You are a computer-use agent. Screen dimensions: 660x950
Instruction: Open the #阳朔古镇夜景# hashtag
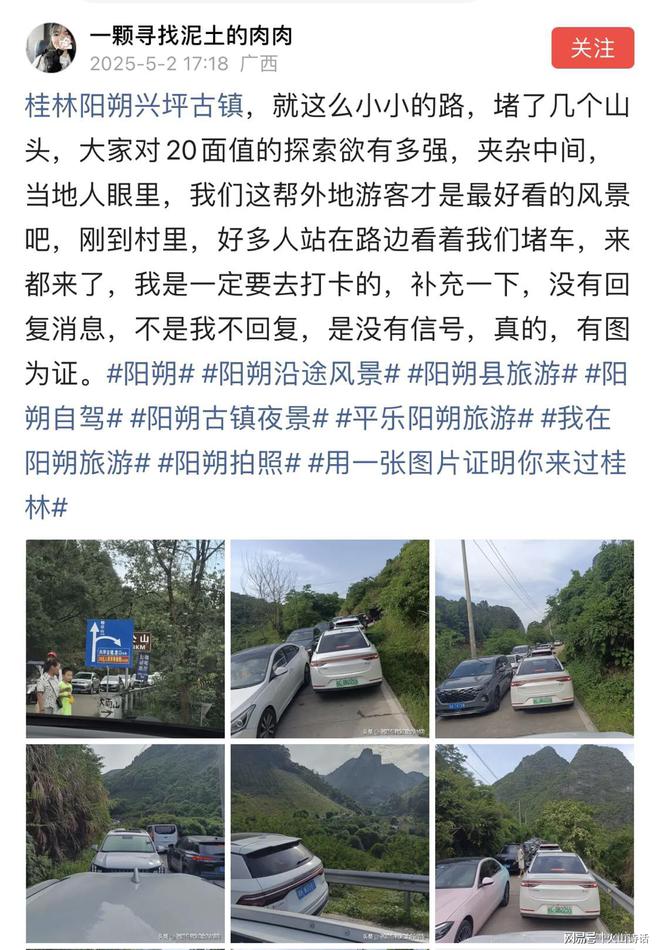[229, 418]
